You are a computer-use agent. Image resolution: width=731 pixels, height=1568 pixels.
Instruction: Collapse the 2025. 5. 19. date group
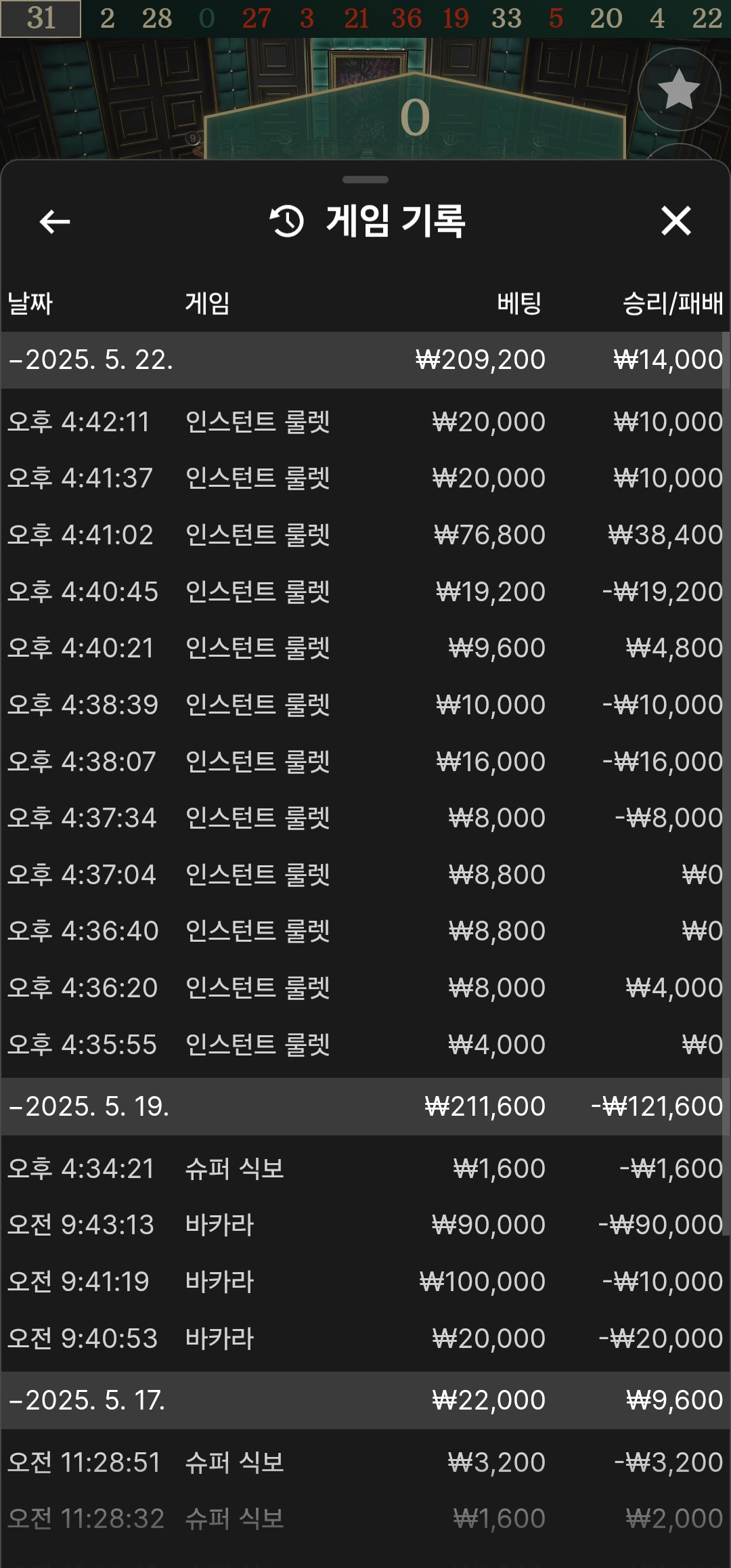pos(89,1106)
